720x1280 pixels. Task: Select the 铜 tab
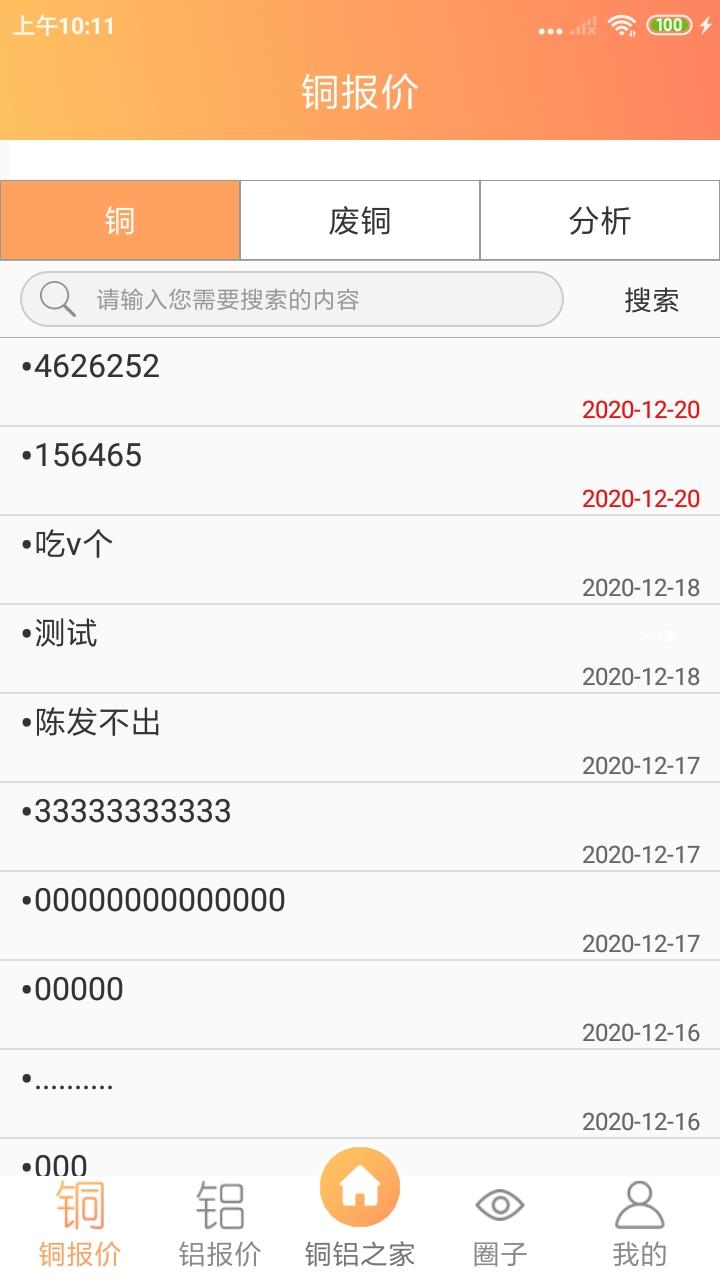pyautogui.click(x=120, y=220)
